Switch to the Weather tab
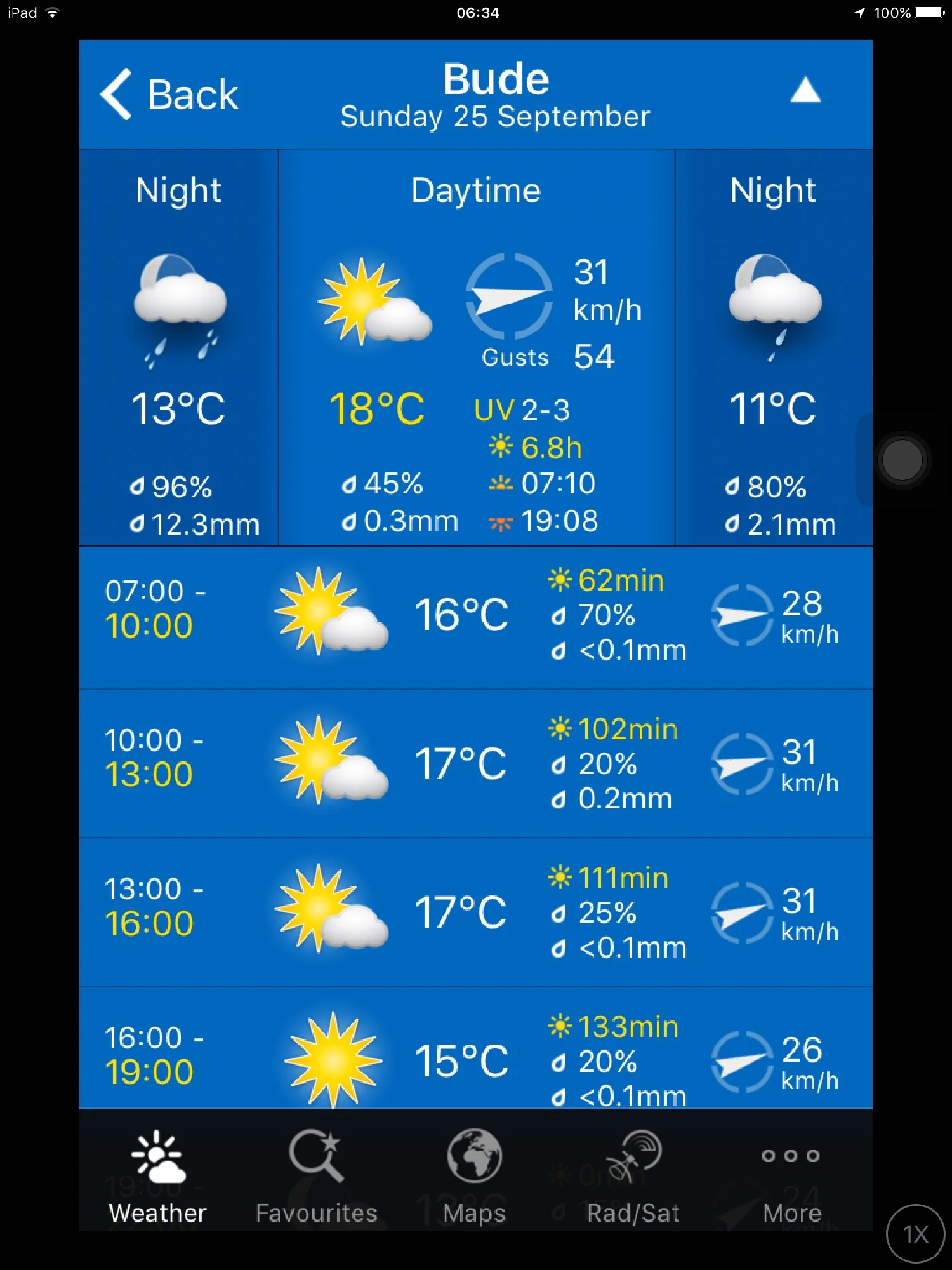 (158, 1177)
